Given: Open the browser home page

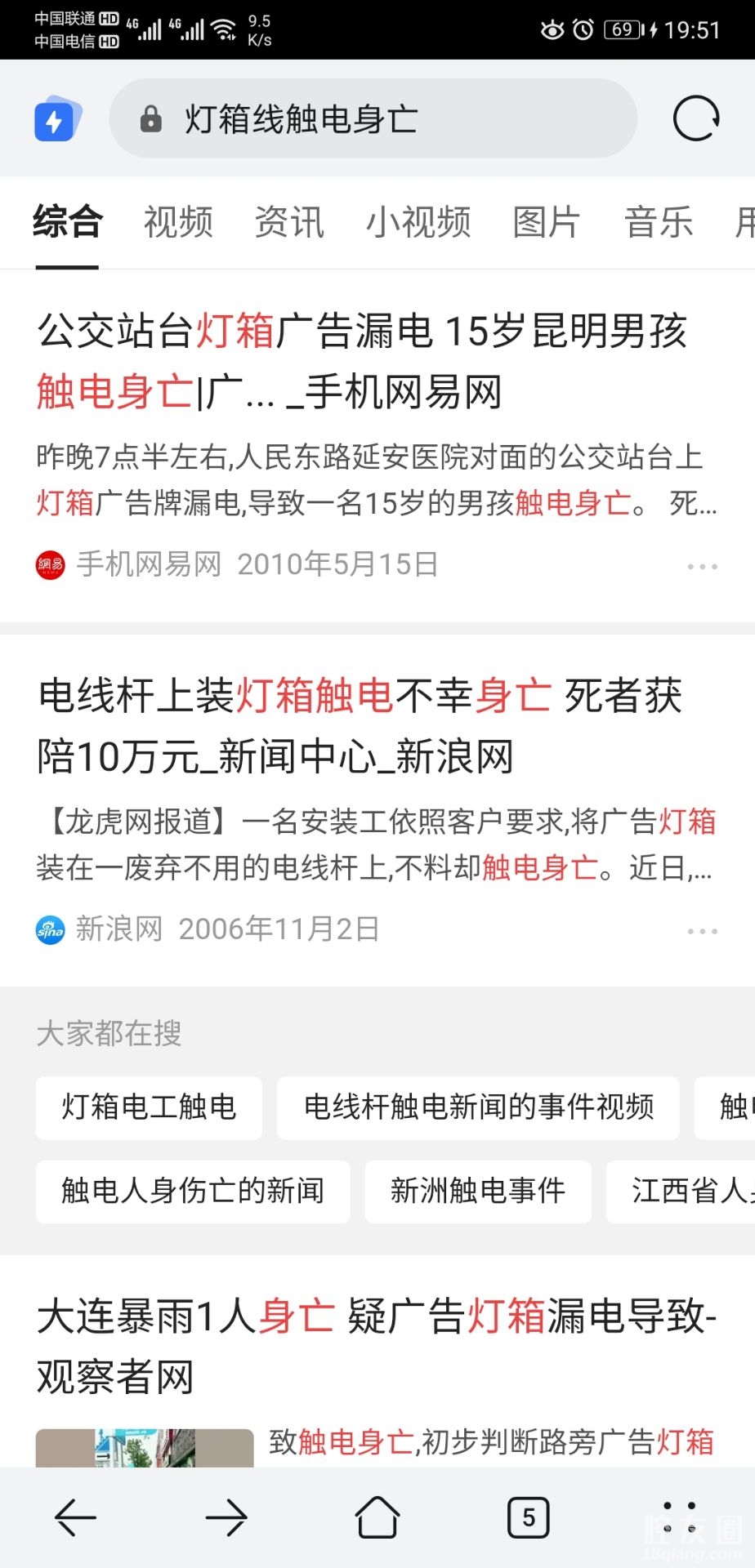Looking at the screenshot, I should coord(377,1518).
